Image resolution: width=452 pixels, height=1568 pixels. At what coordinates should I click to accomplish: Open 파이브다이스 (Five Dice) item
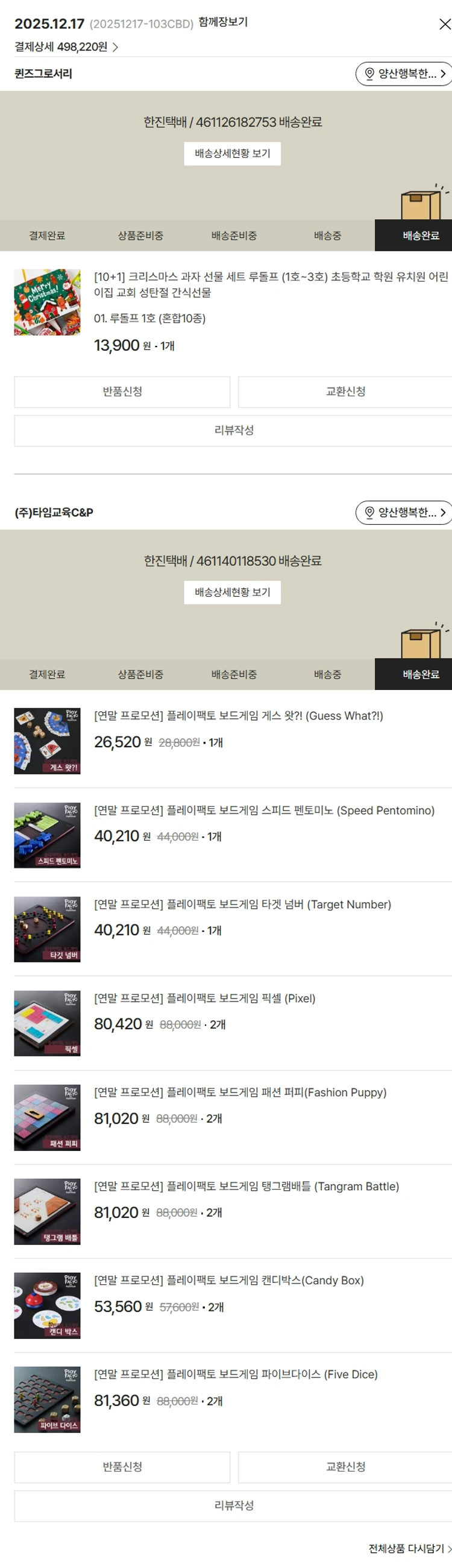[236, 1375]
